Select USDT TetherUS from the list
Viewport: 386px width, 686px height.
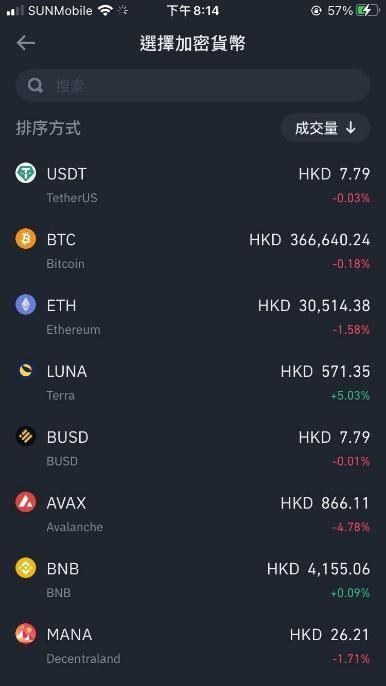(x=193, y=185)
